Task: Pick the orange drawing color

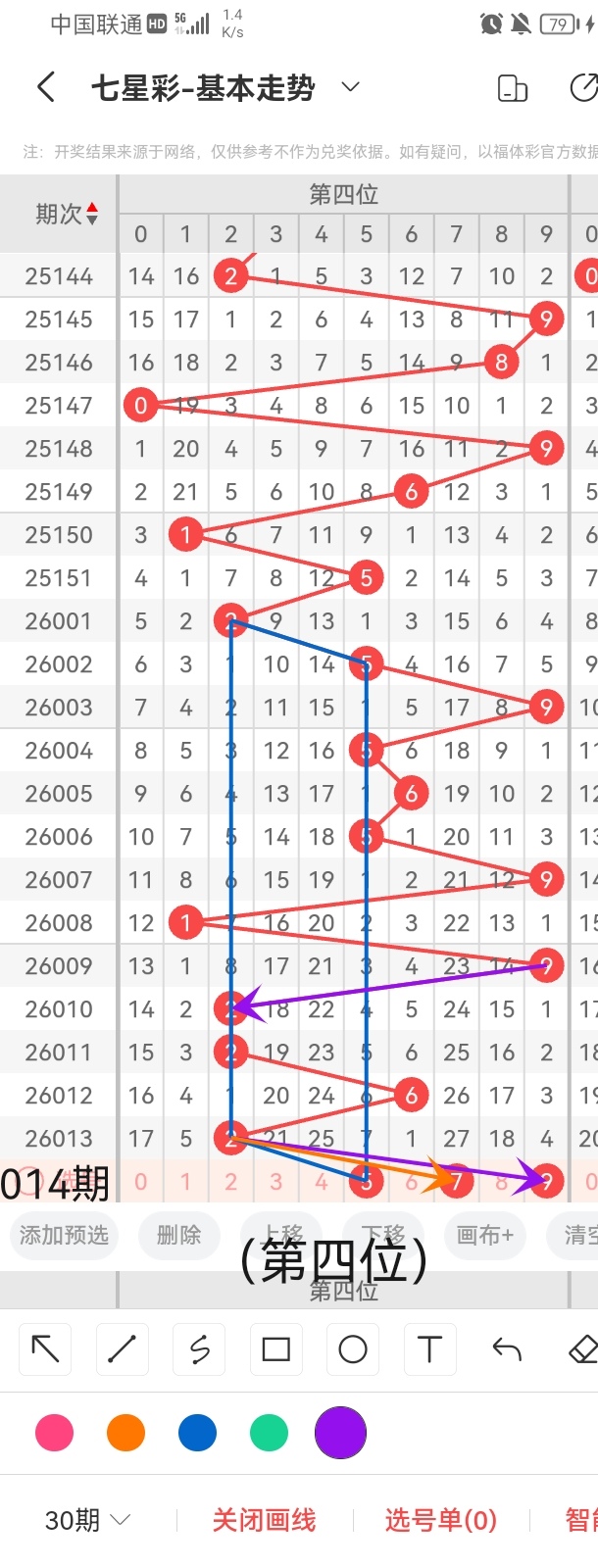Action: (125, 1433)
